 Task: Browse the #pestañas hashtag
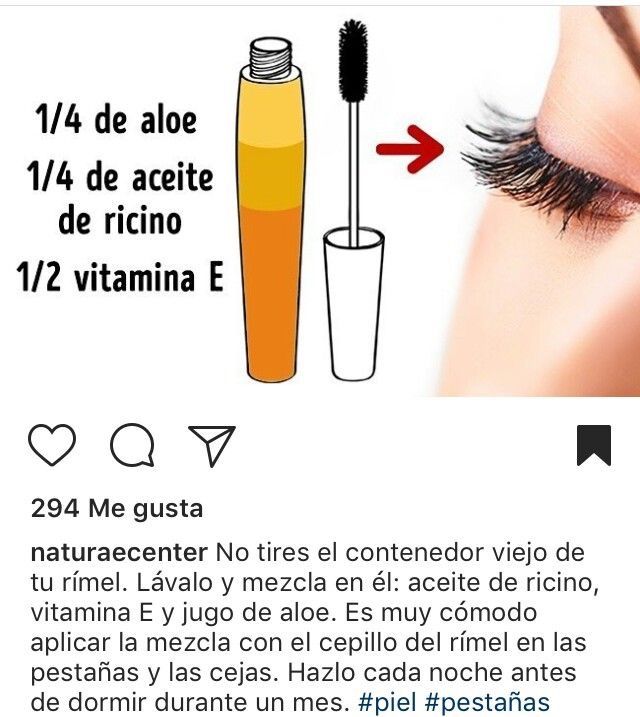(487, 702)
